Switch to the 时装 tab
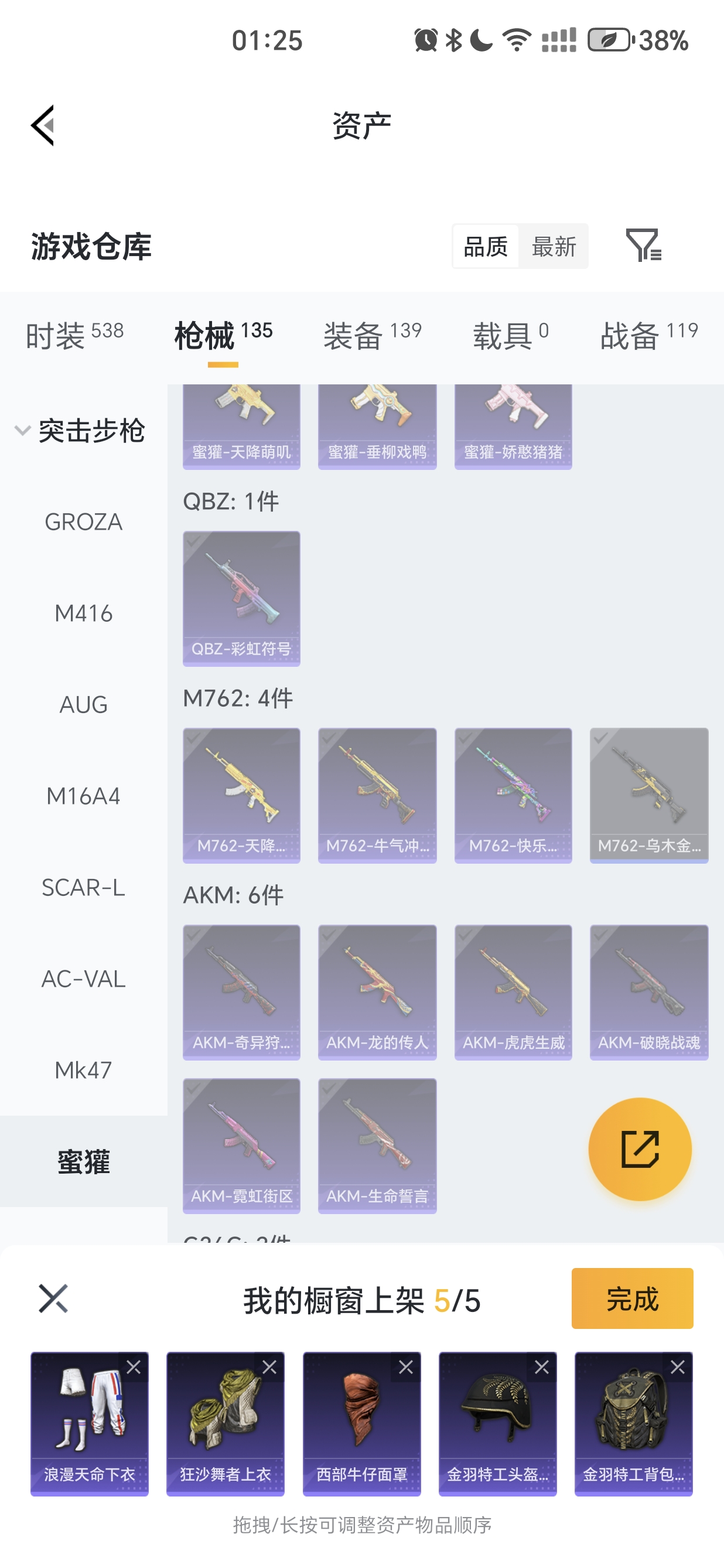This screenshot has width=724, height=1568. (74, 335)
